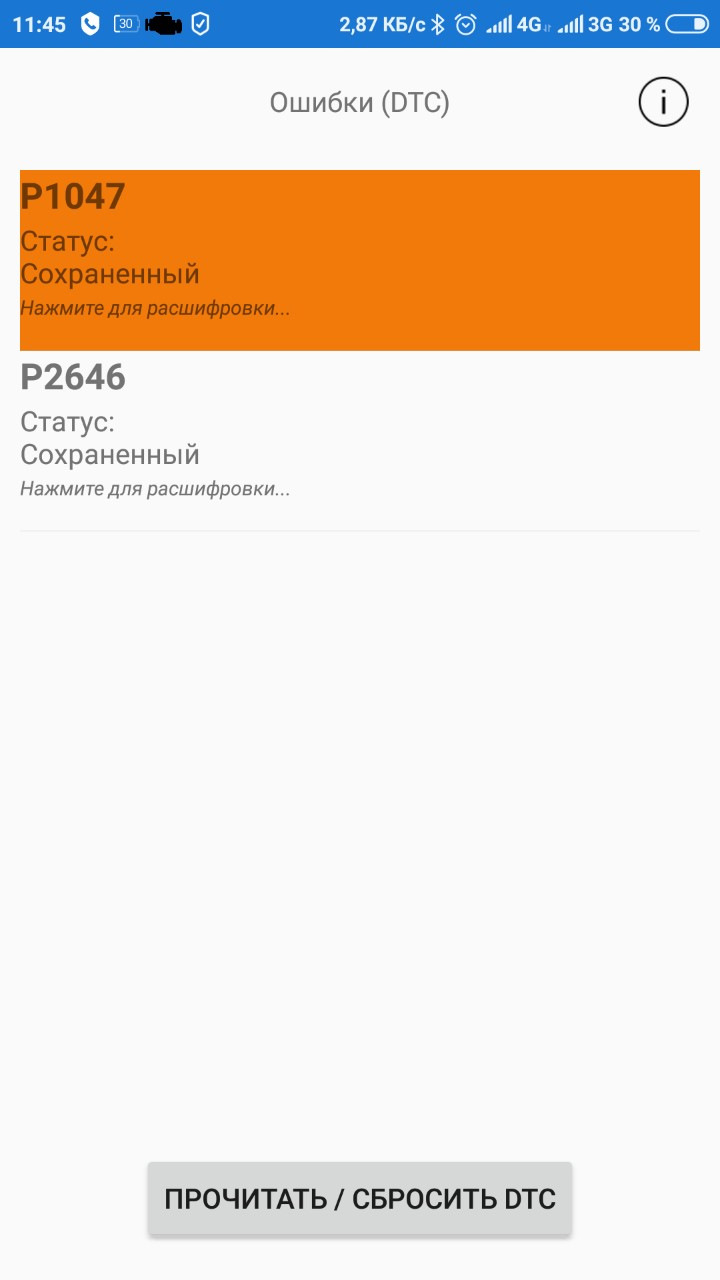Open the info icon in the header

(663, 102)
